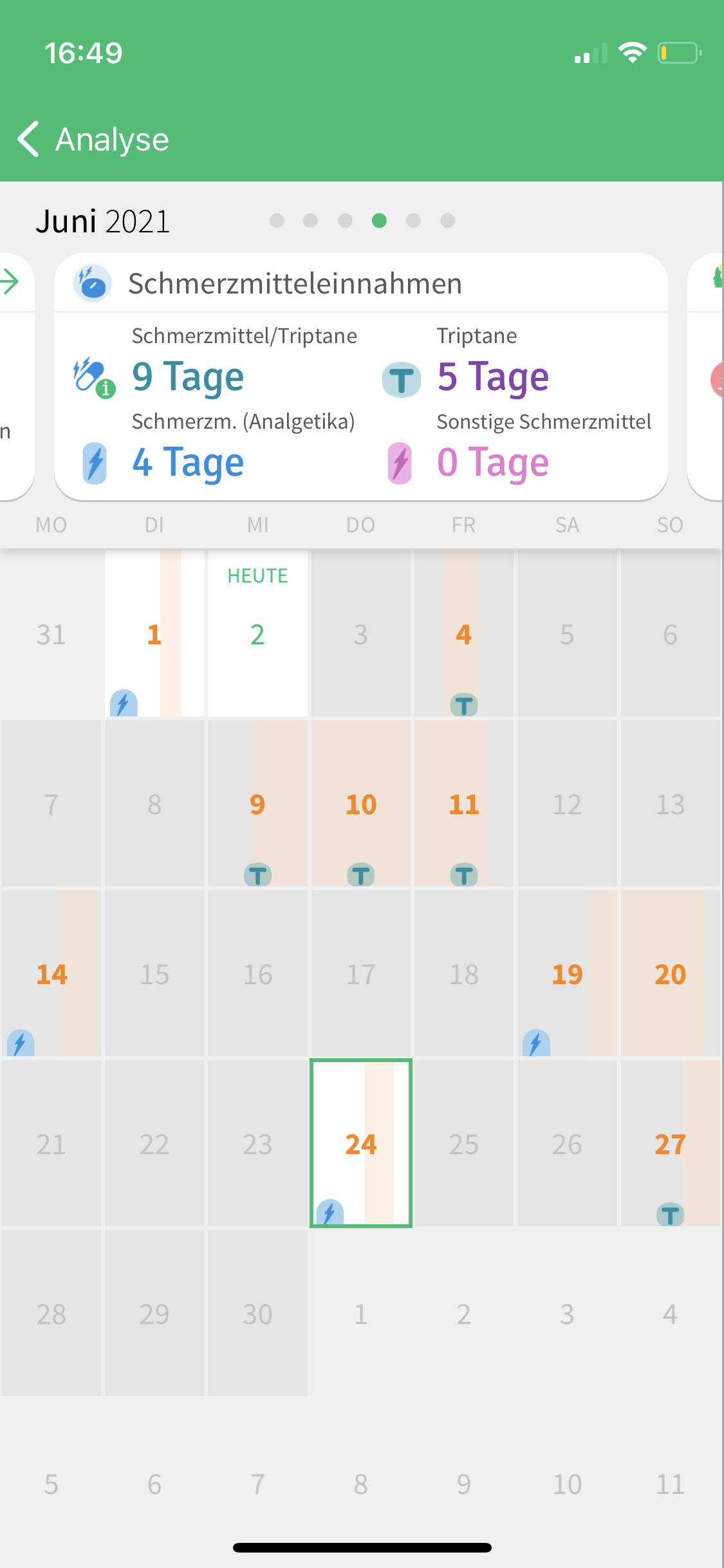
Task: Select June 15 in the calendar
Action: 154,974
